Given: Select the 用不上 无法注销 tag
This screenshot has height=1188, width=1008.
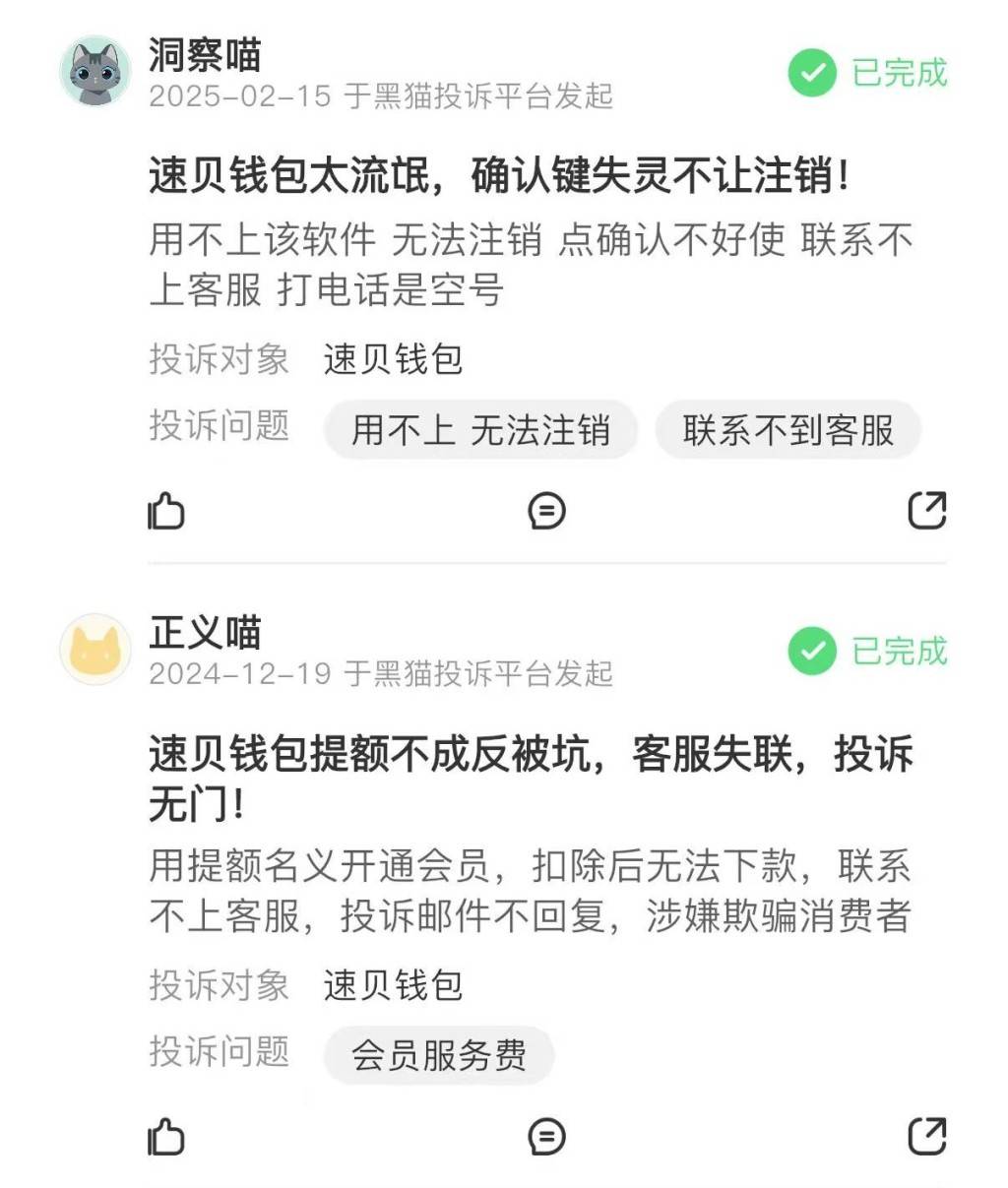Looking at the screenshot, I should [x=480, y=430].
